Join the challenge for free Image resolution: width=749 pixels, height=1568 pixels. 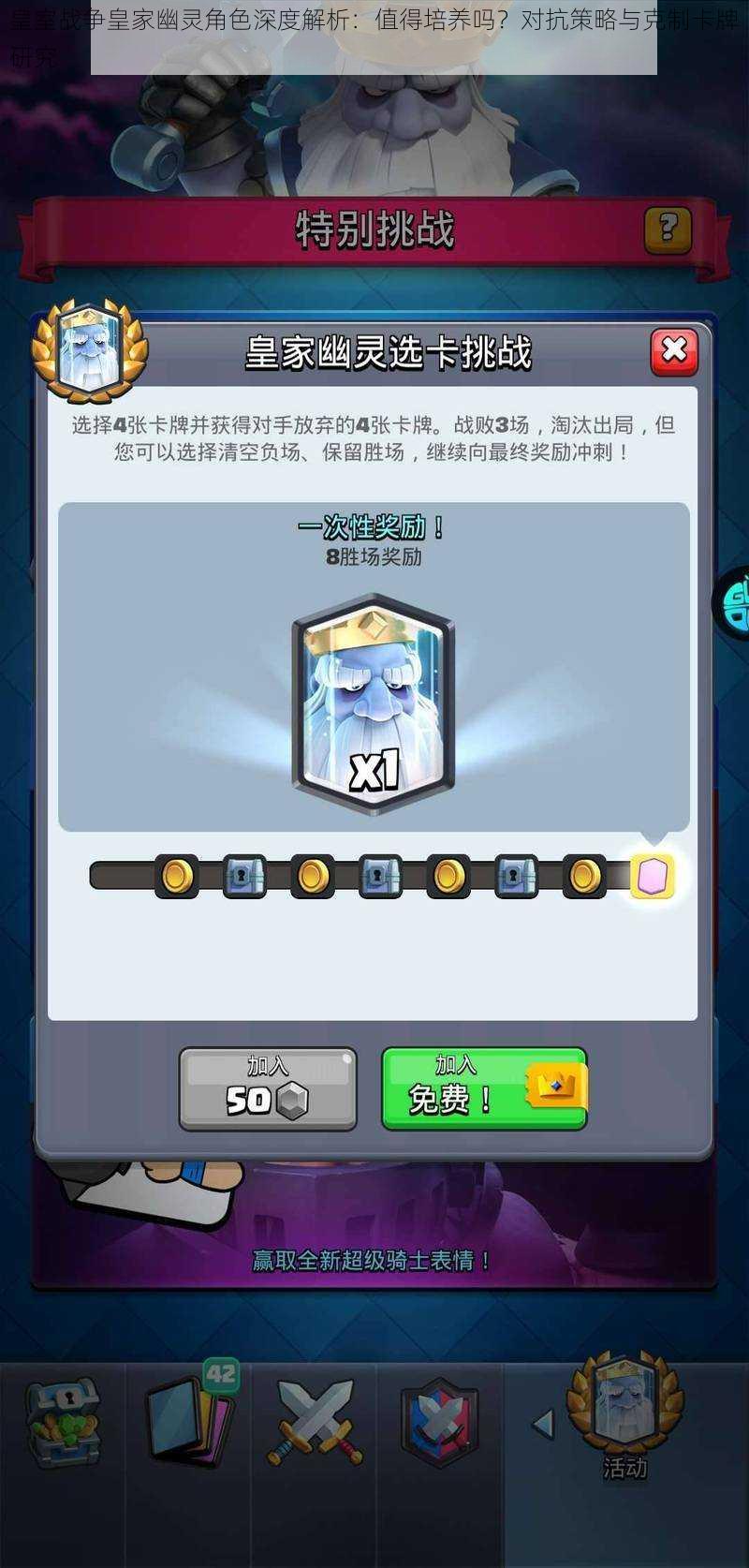(484, 1088)
